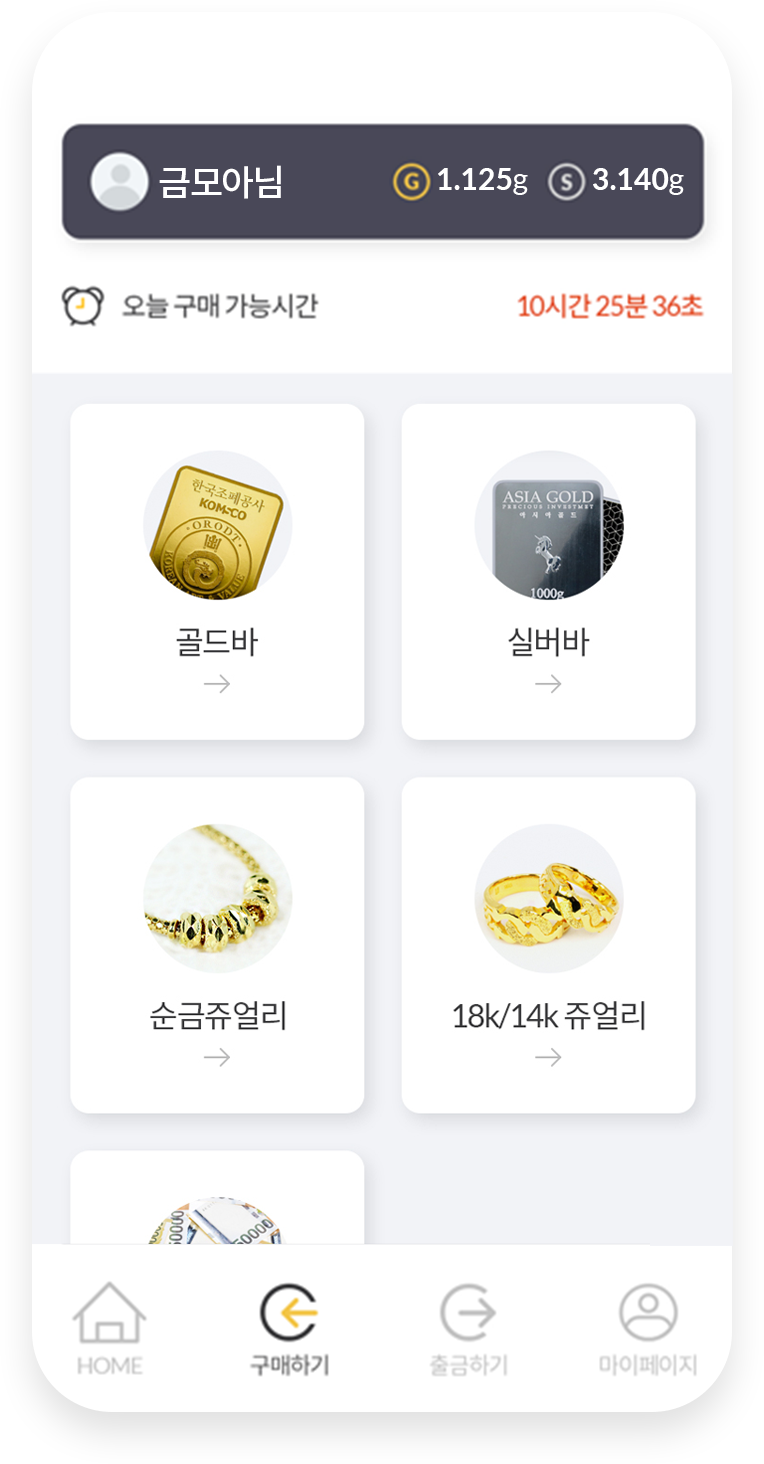Open the 골드바 product card

(x=217, y=572)
